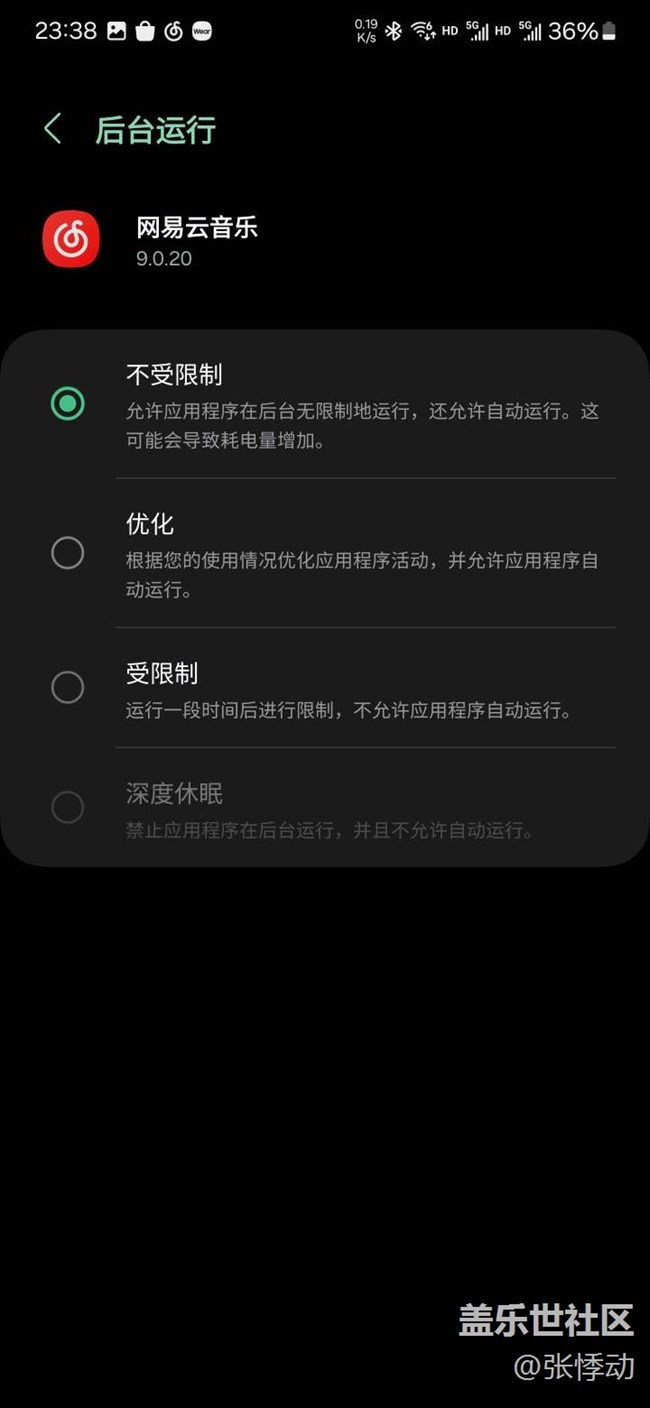The height and width of the screenshot is (1408, 650).
Task: Go back from 后台运行 page
Action: coord(53,129)
